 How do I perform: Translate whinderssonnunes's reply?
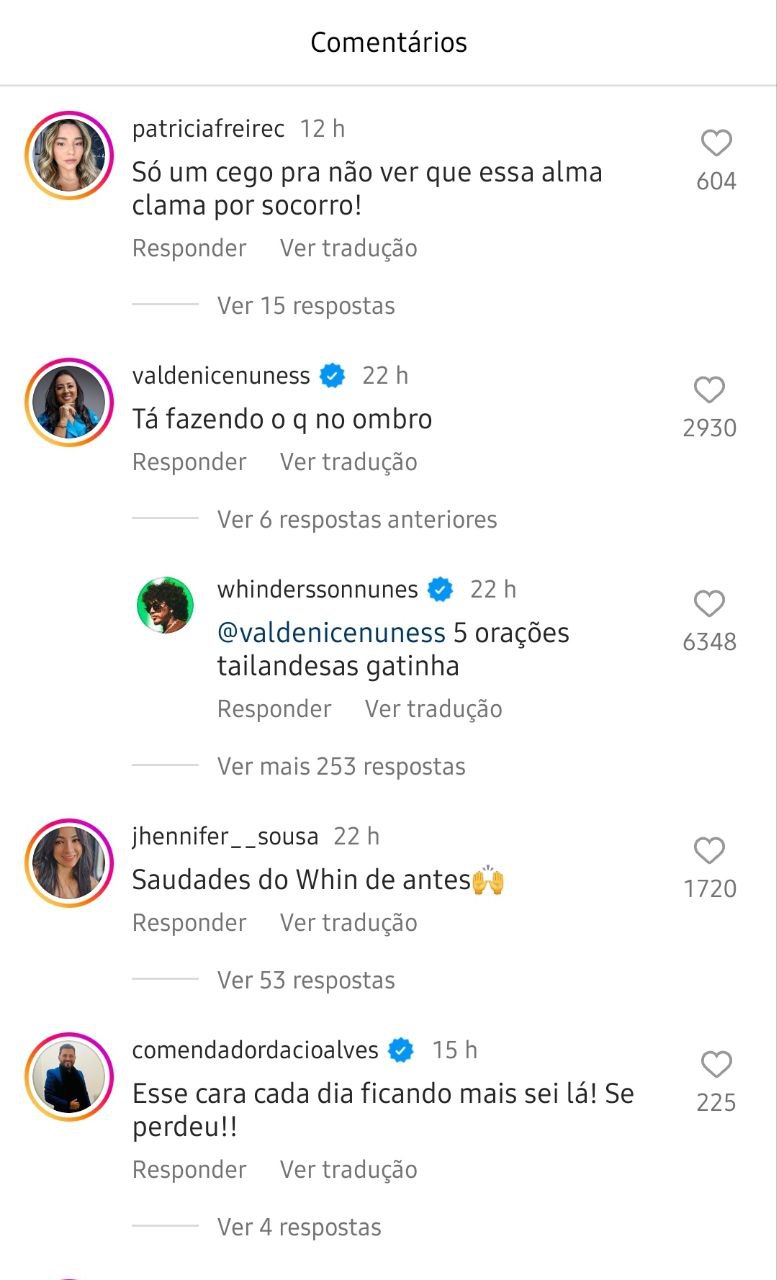[x=433, y=709]
